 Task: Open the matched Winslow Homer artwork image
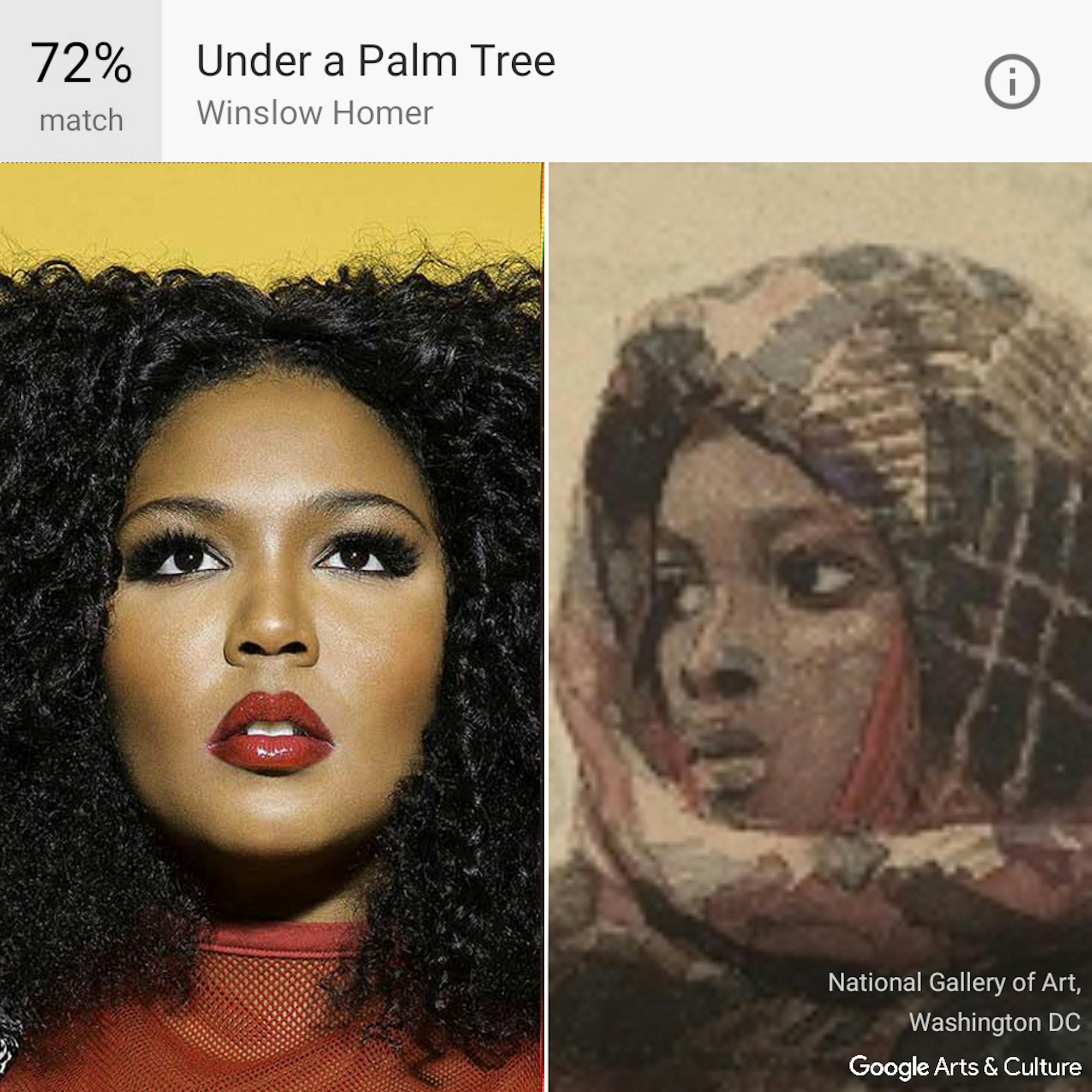point(820,565)
